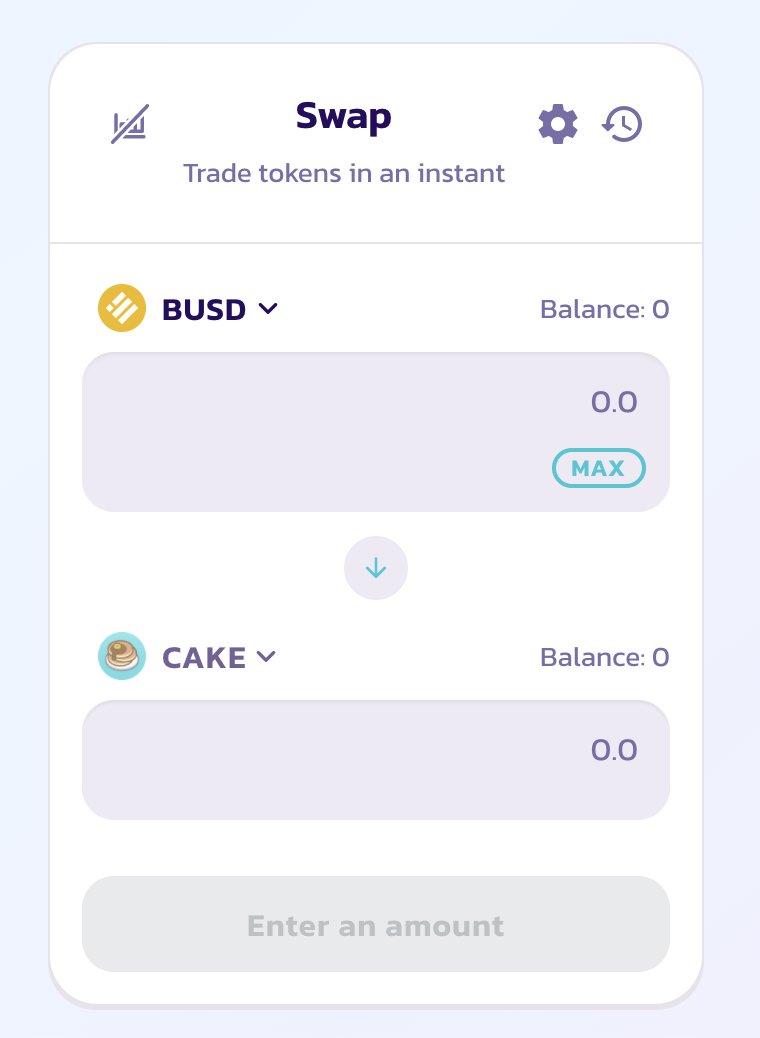View recent transaction history

tap(622, 124)
